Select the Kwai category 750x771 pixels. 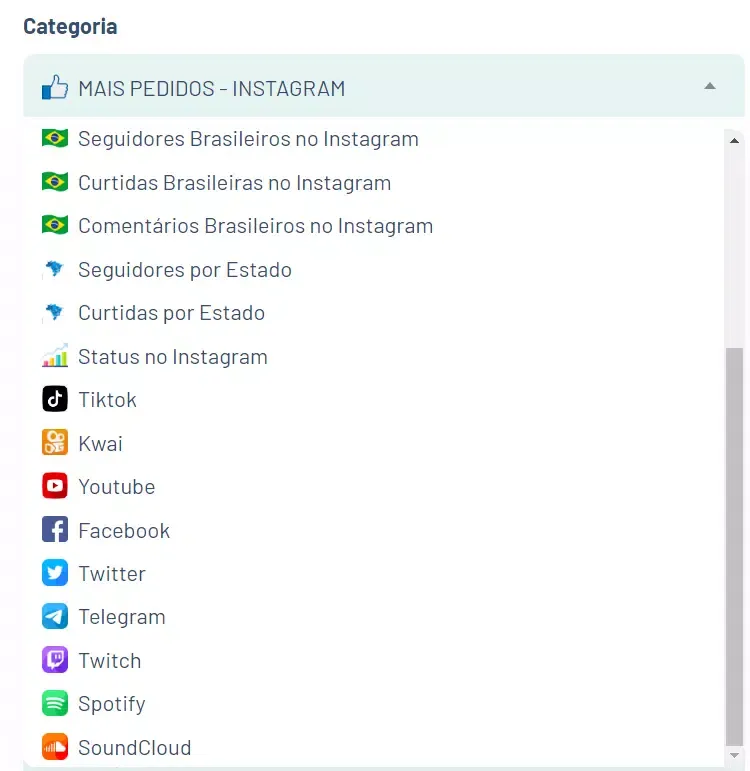[x=100, y=444]
